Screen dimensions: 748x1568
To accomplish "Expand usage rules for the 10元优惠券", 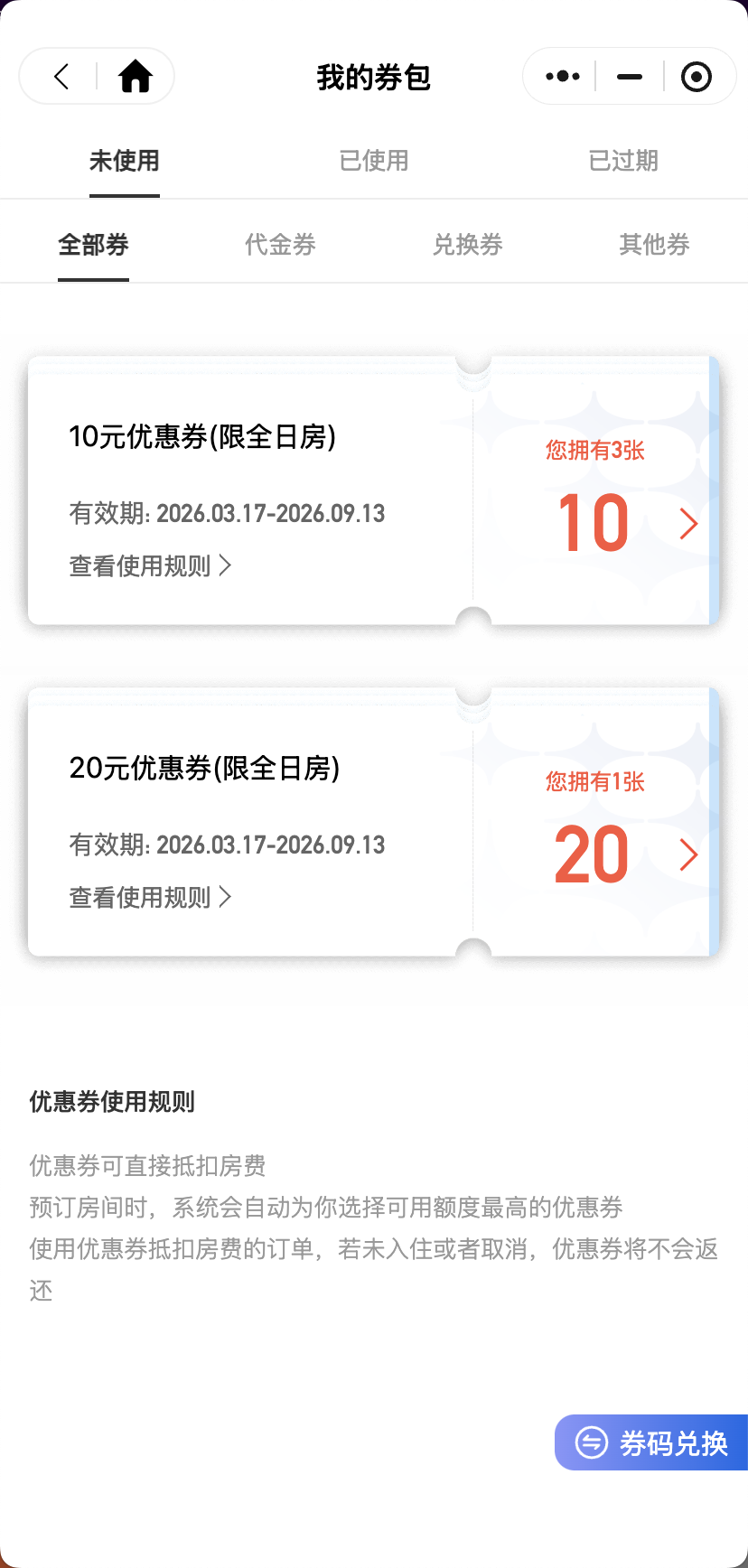I will 150,565.
